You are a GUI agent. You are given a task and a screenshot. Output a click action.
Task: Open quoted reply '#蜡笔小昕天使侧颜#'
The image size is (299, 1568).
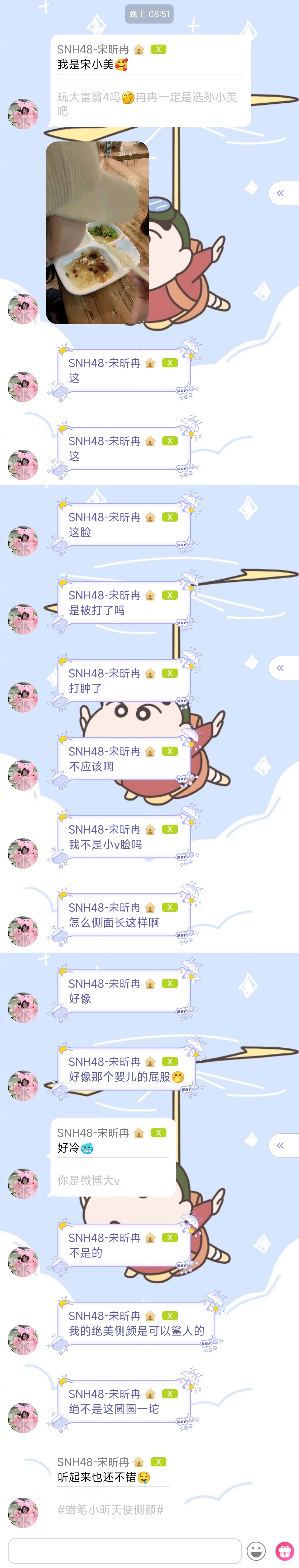click(x=110, y=1509)
